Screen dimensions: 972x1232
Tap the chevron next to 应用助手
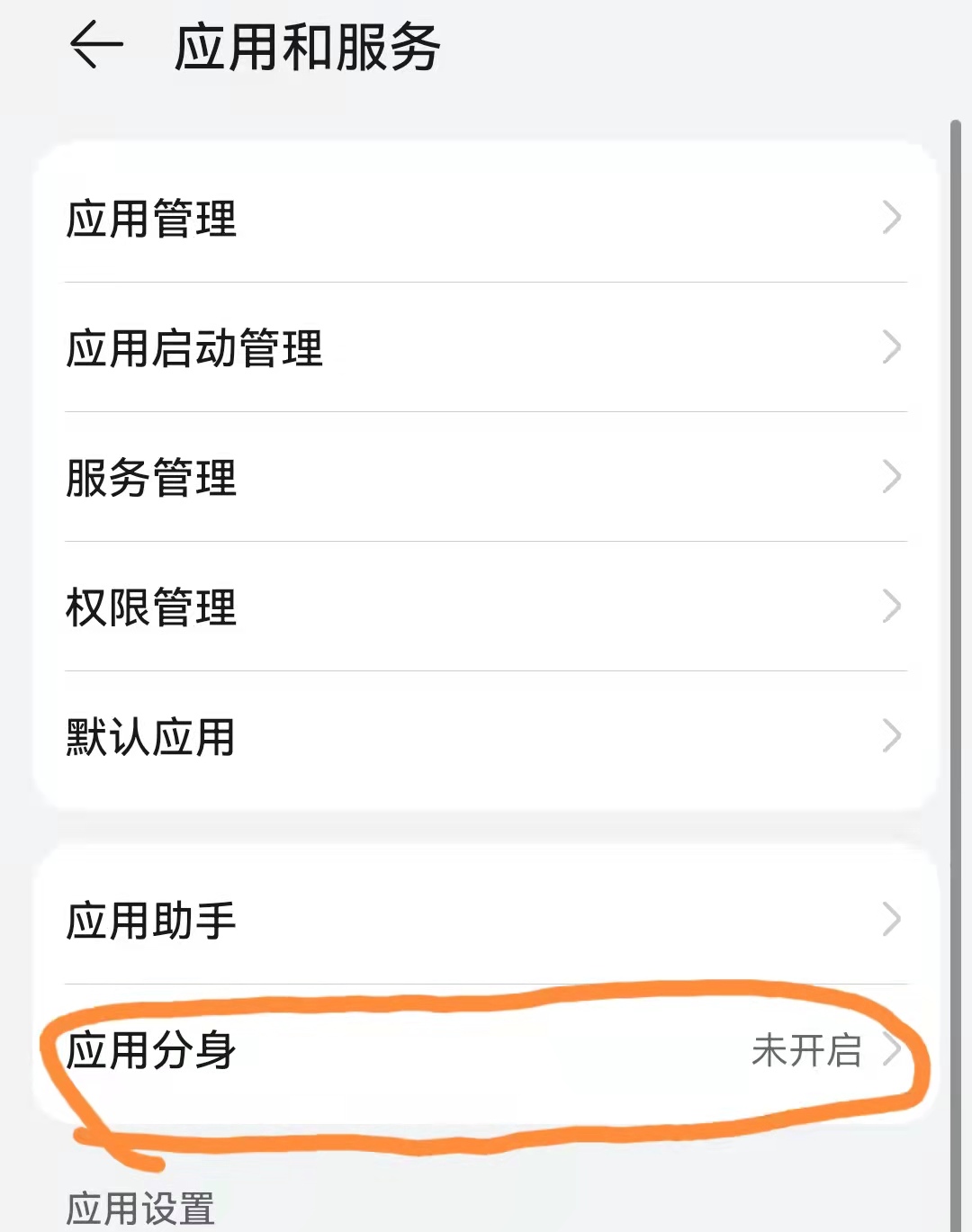pos(891,920)
